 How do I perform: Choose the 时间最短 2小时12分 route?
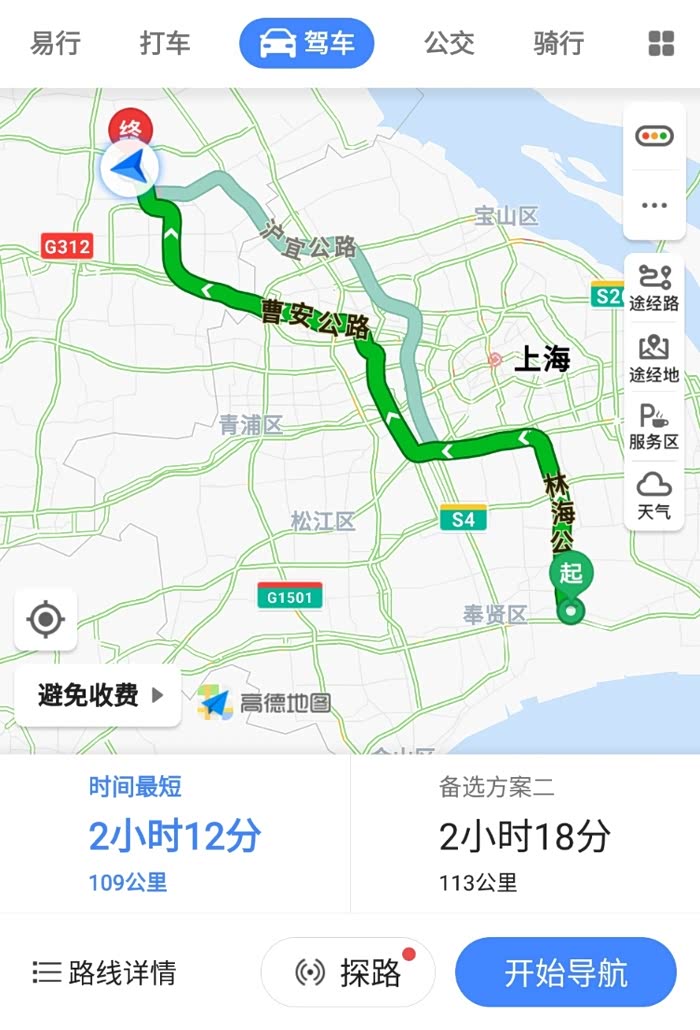[x=175, y=834]
